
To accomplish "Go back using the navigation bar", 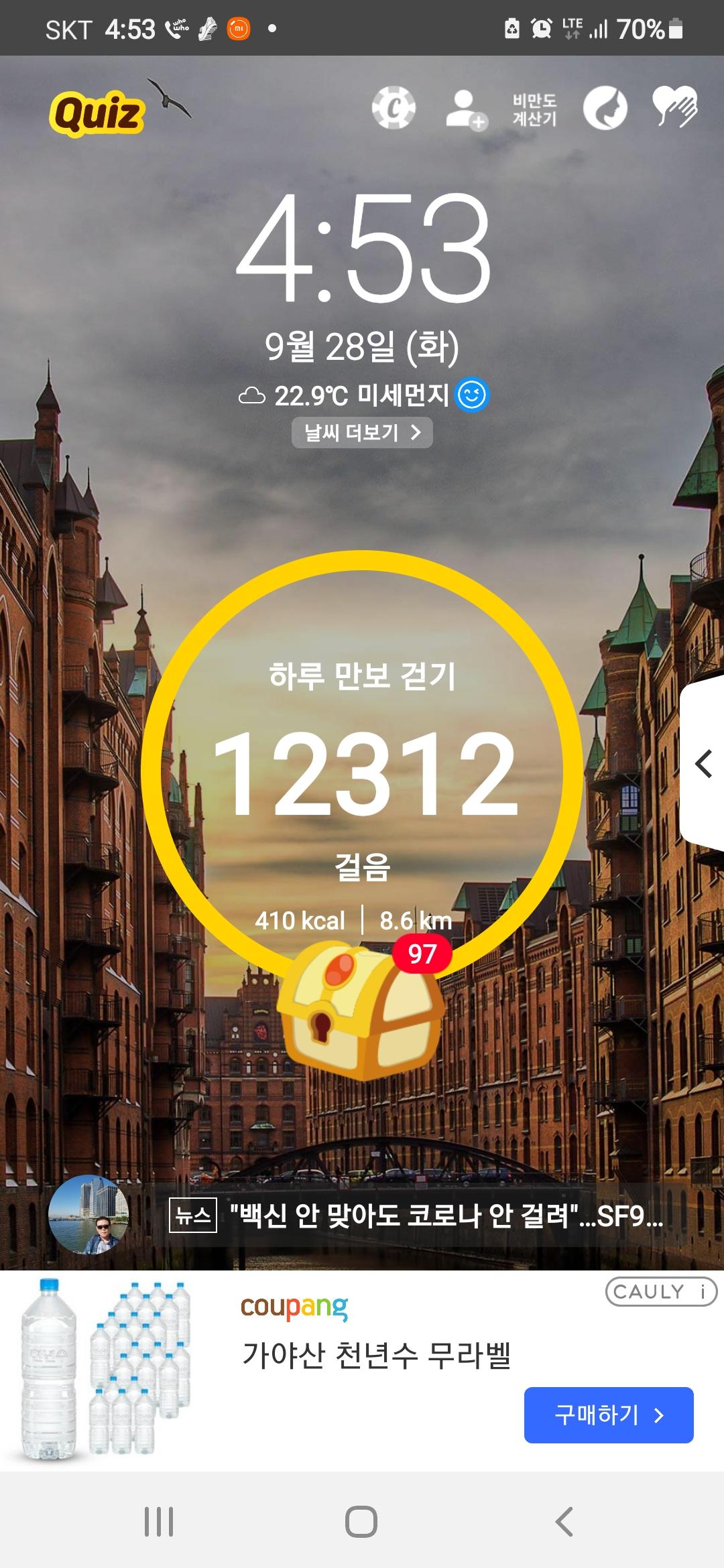I will click(x=564, y=1521).
